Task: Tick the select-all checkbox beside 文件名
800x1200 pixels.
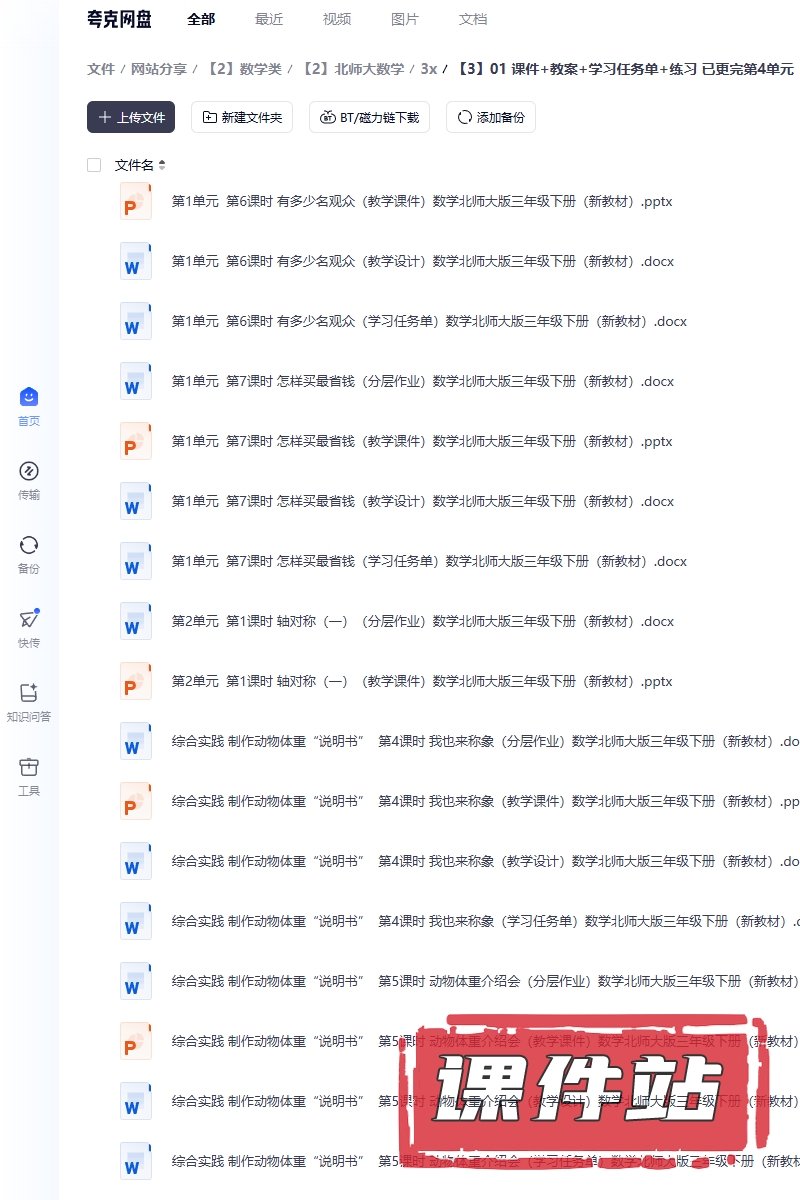Action: tap(94, 165)
